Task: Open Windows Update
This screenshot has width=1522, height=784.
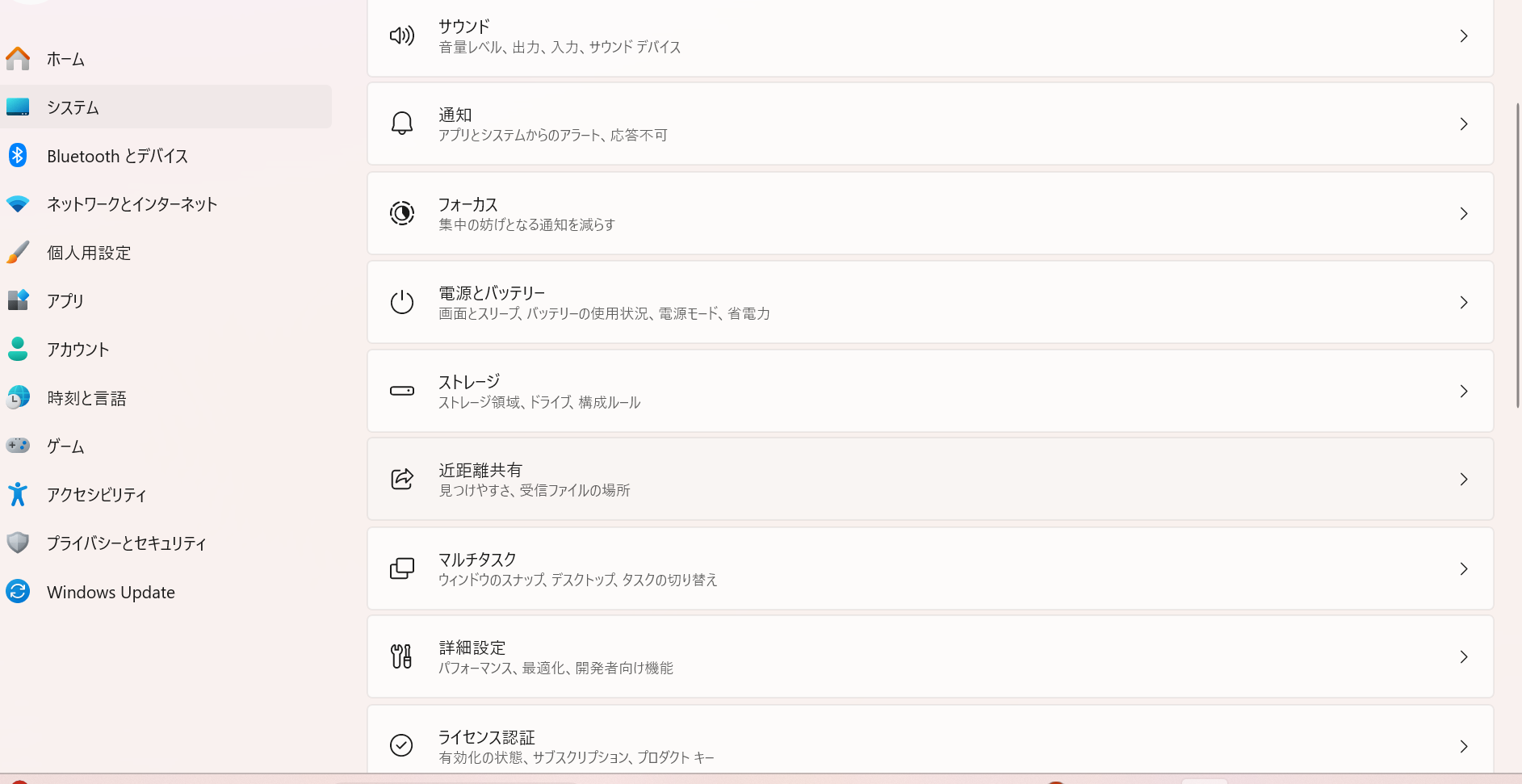Action: click(111, 592)
